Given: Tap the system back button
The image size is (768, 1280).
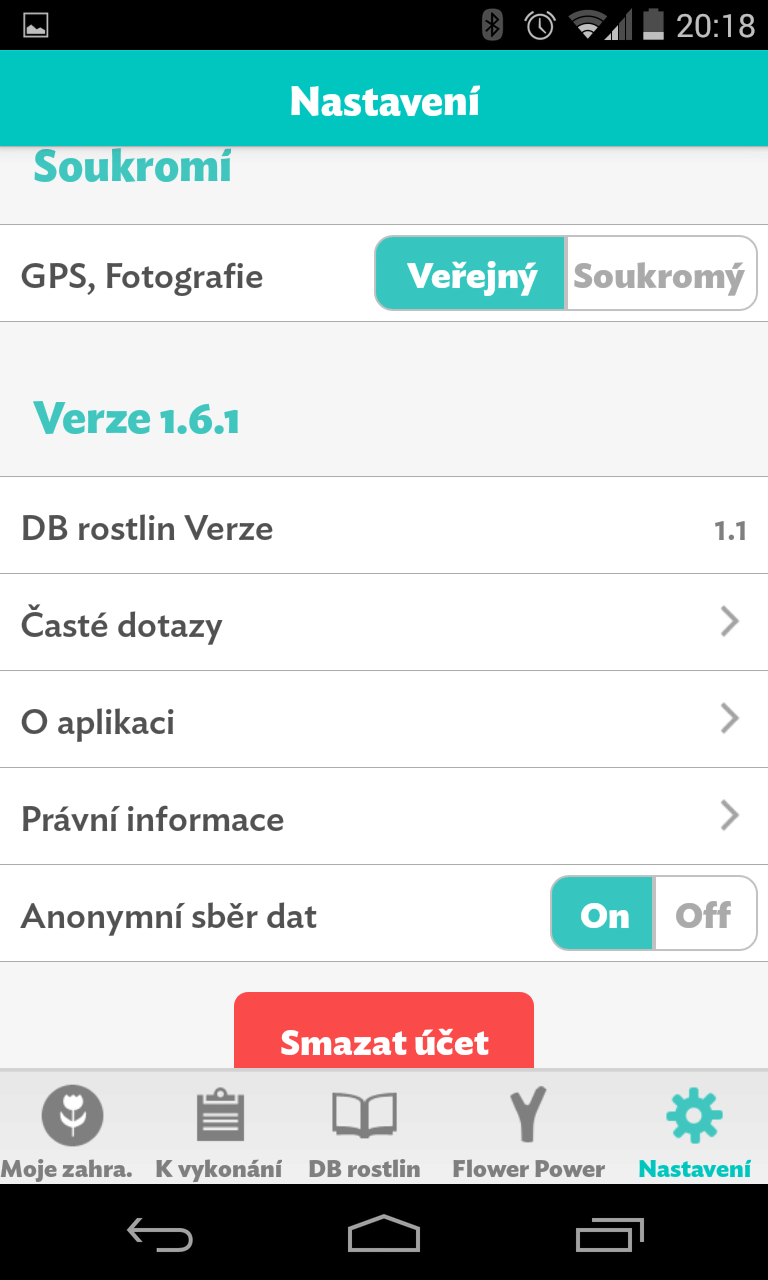Looking at the screenshot, I should [x=160, y=1234].
